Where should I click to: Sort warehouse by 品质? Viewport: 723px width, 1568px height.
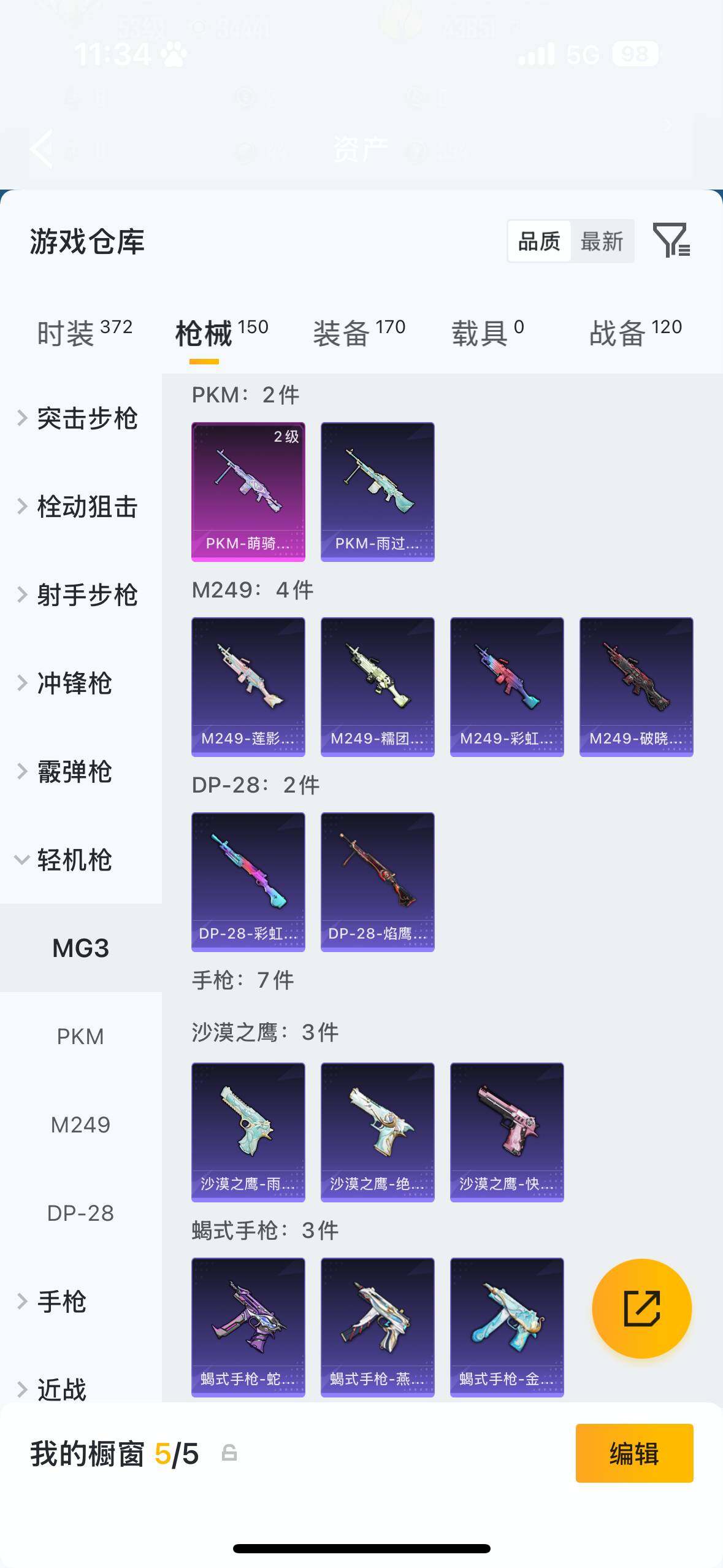539,242
